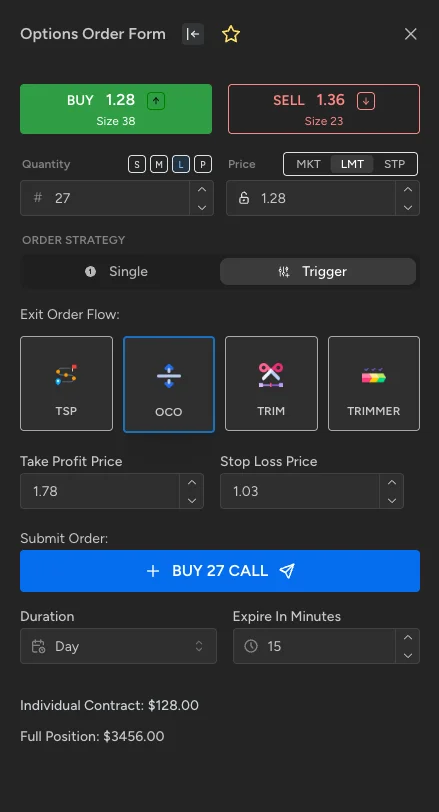Edit the Stop Loss Price field
Viewport: 439px width, 812px height.
tap(300, 491)
